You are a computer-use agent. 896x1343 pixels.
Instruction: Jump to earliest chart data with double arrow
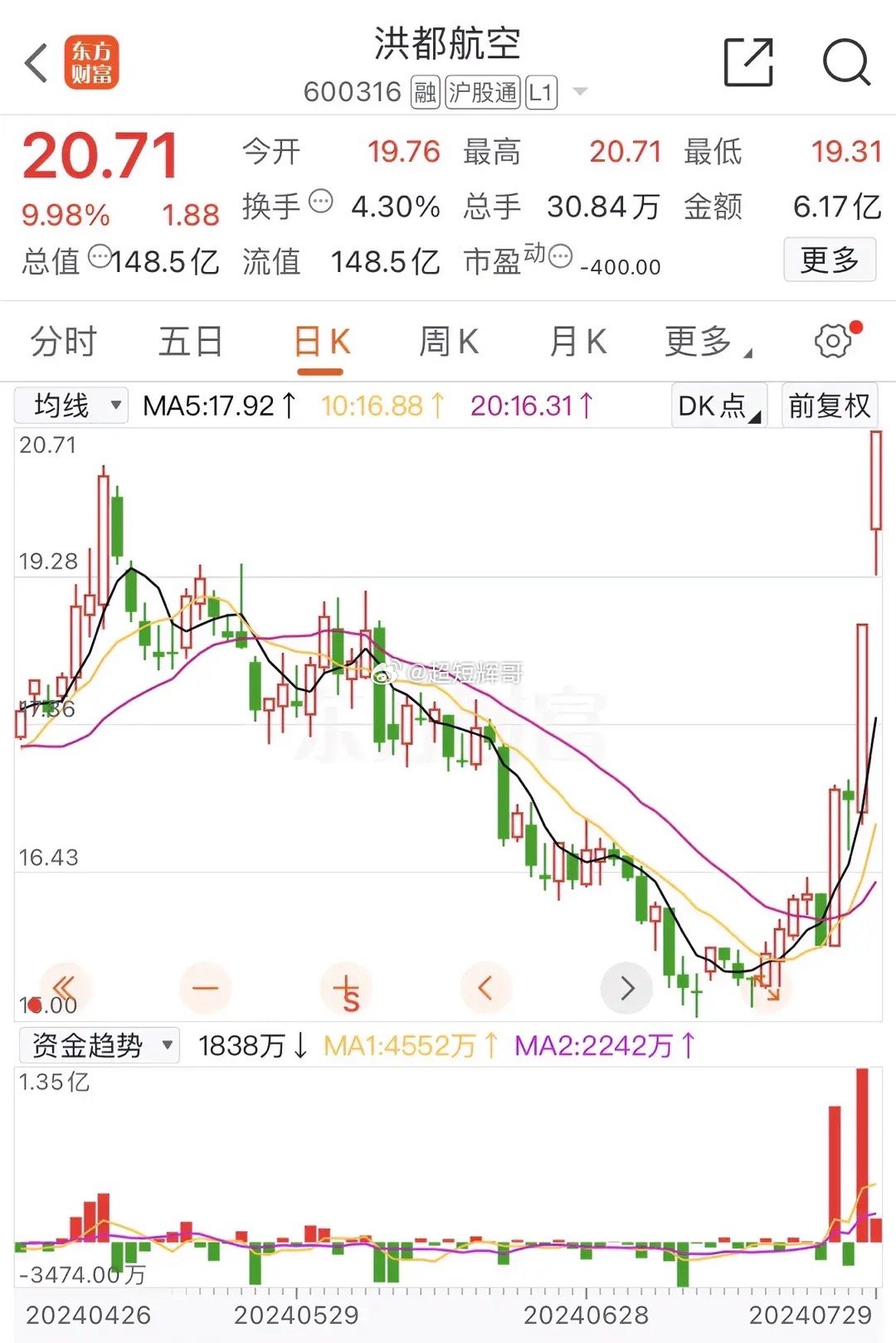click(x=64, y=988)
